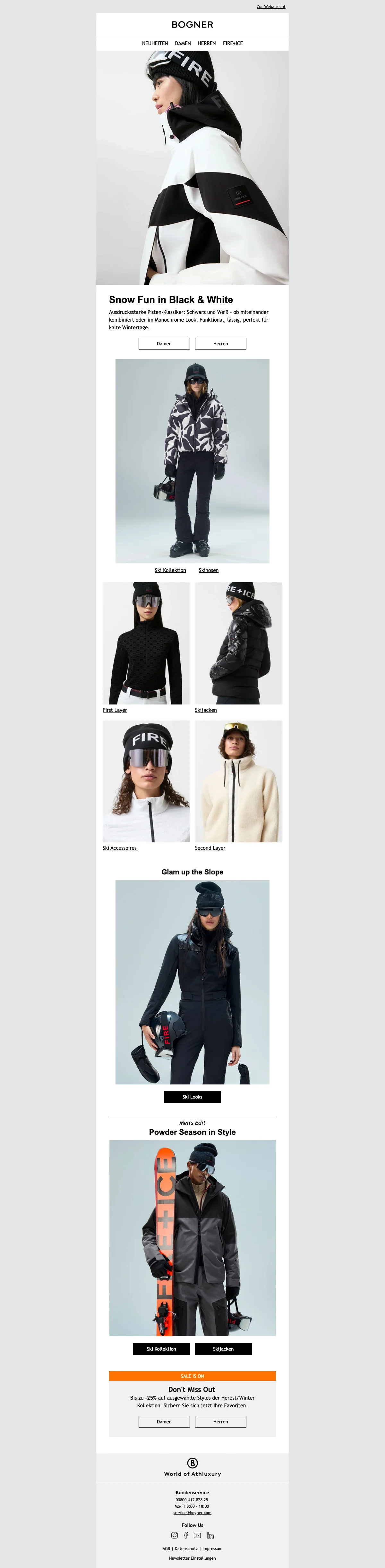The image size is (385, 1568).
Task: Open the YouTube icon
Action: click(x=197, y=1535)
